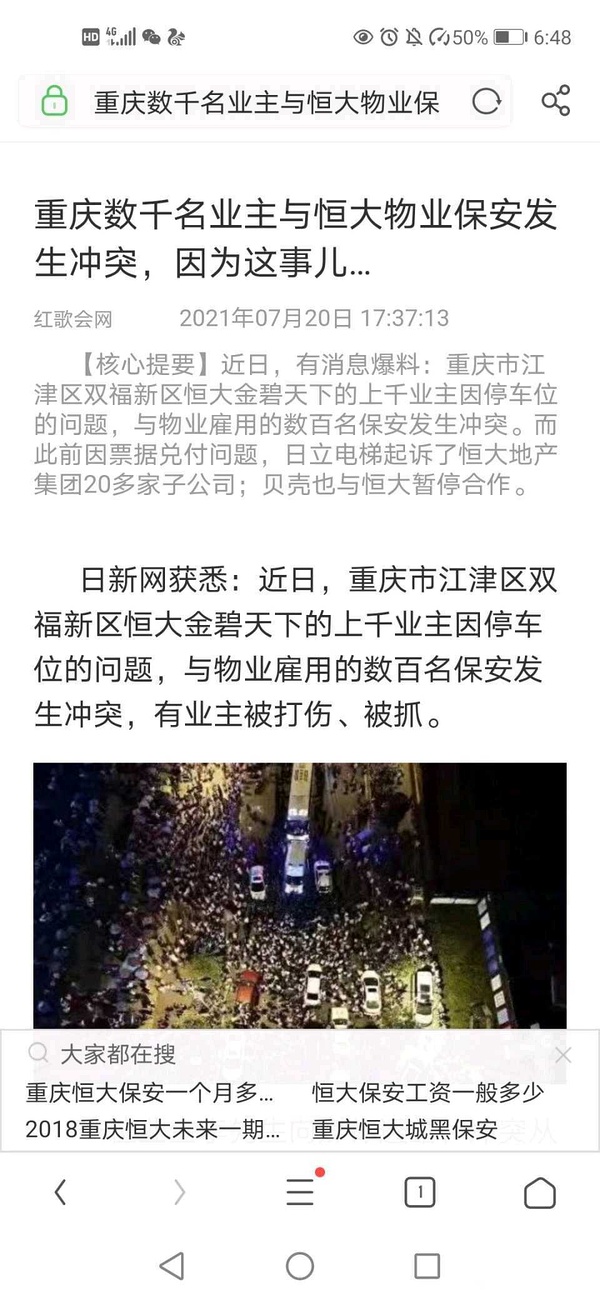Viewport: 600px width, 1300px height.
Task: Open the tab switcher showing 1 tab
Action: pyautogui.click(x=420, y=1192)
